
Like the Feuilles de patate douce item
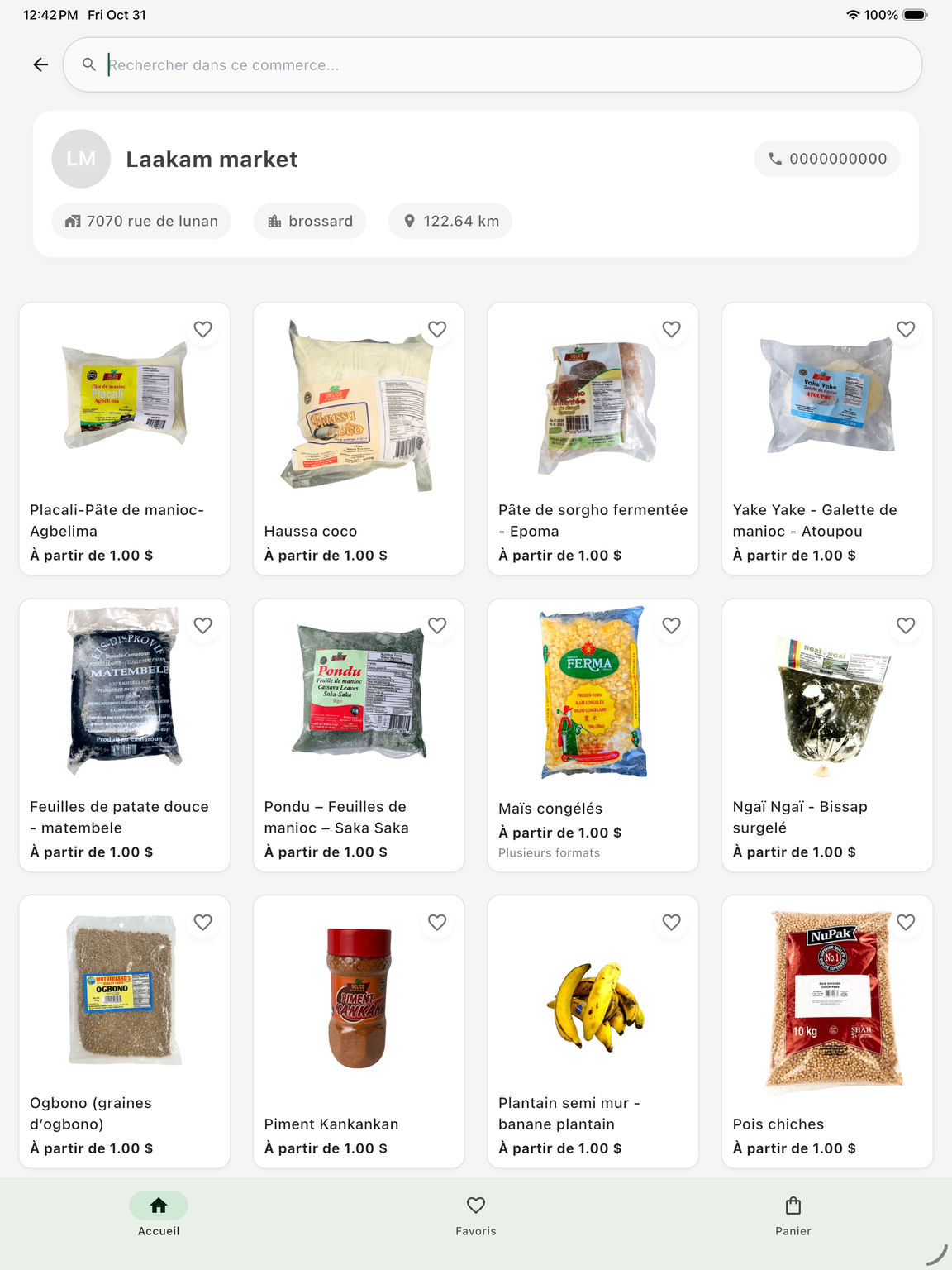[x=202, y=626]
